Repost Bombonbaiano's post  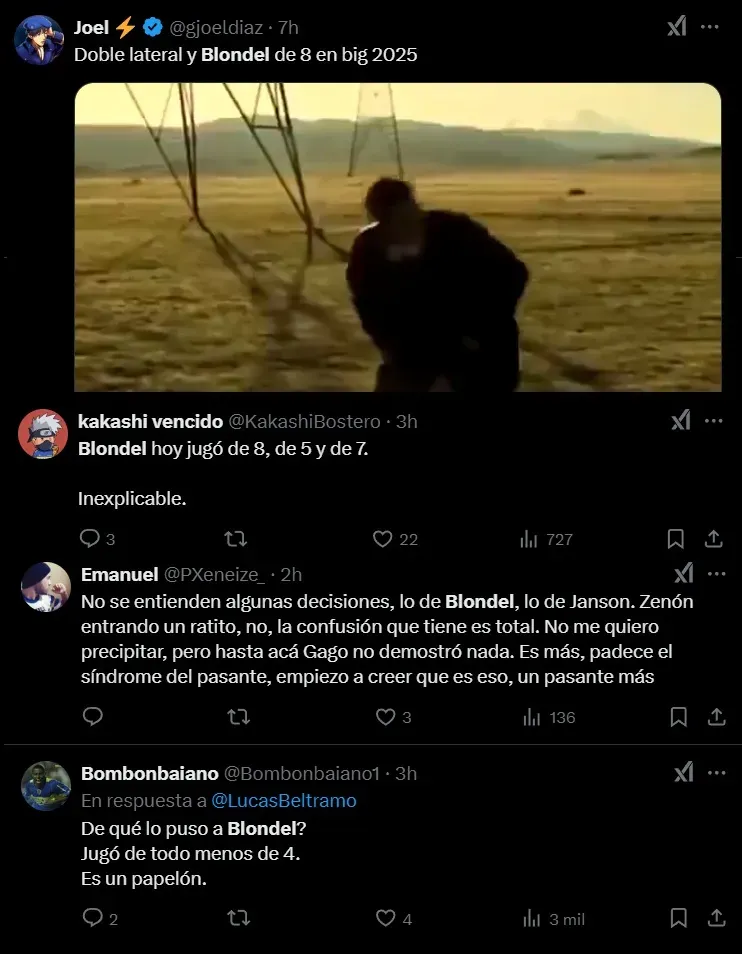point(238,918)
